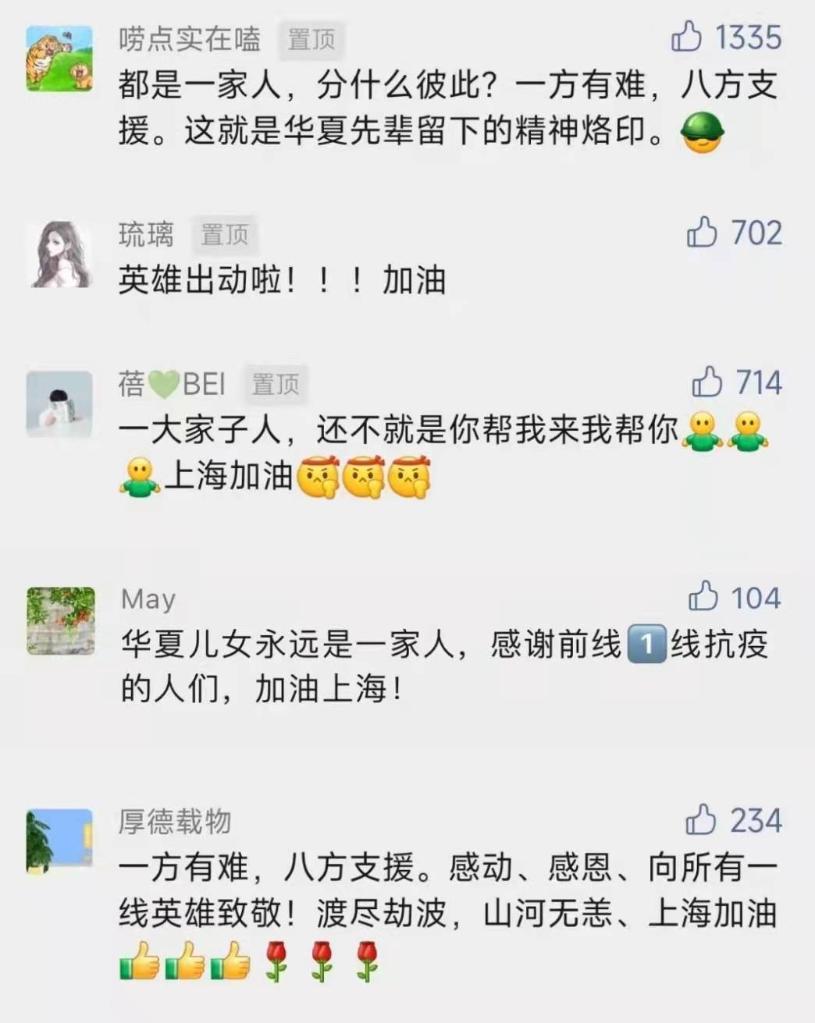Open May's profile avatar
The width and height of the screenshot is (815, 1023).
point(59,620)
